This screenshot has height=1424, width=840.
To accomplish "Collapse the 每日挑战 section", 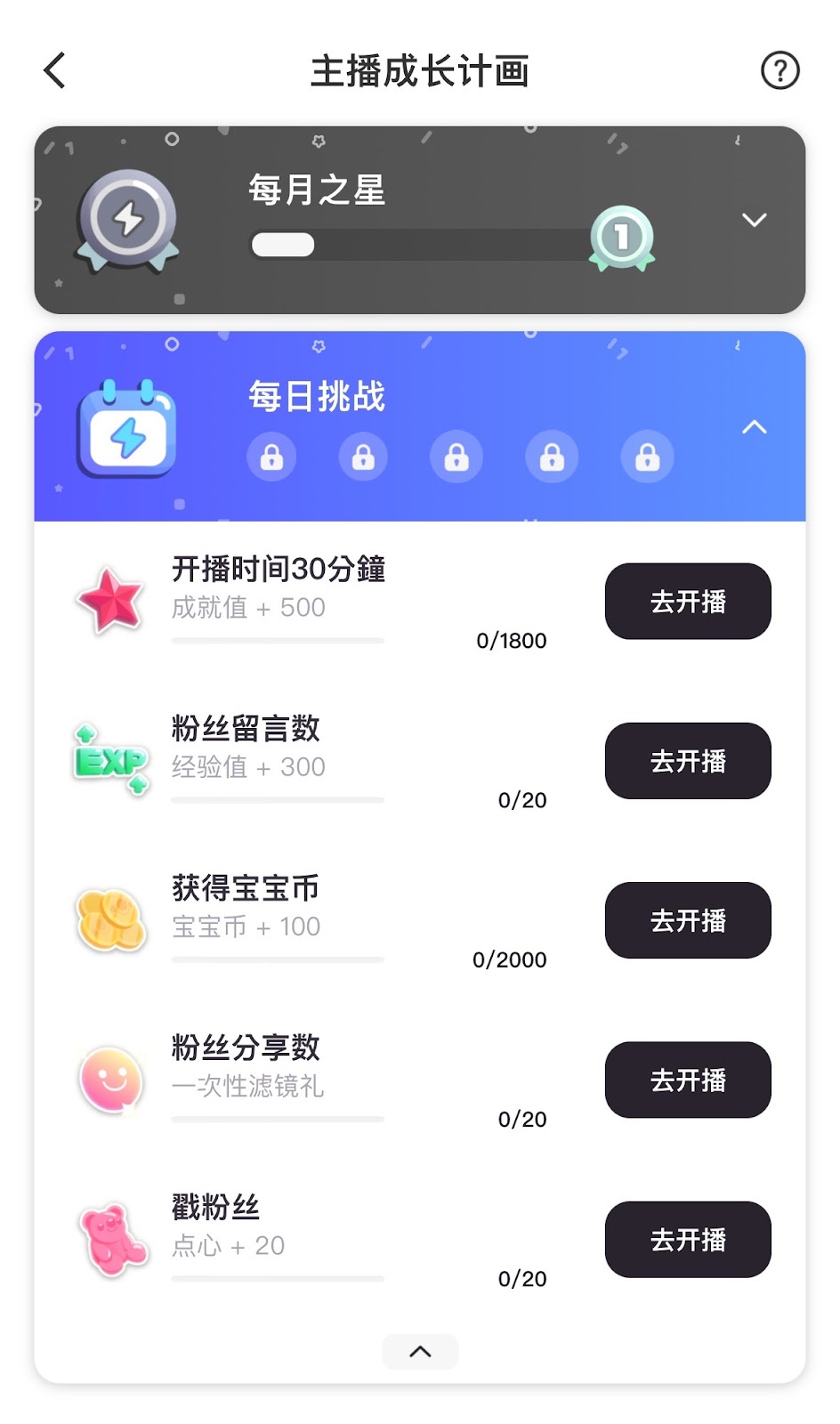I will (754, 427).
